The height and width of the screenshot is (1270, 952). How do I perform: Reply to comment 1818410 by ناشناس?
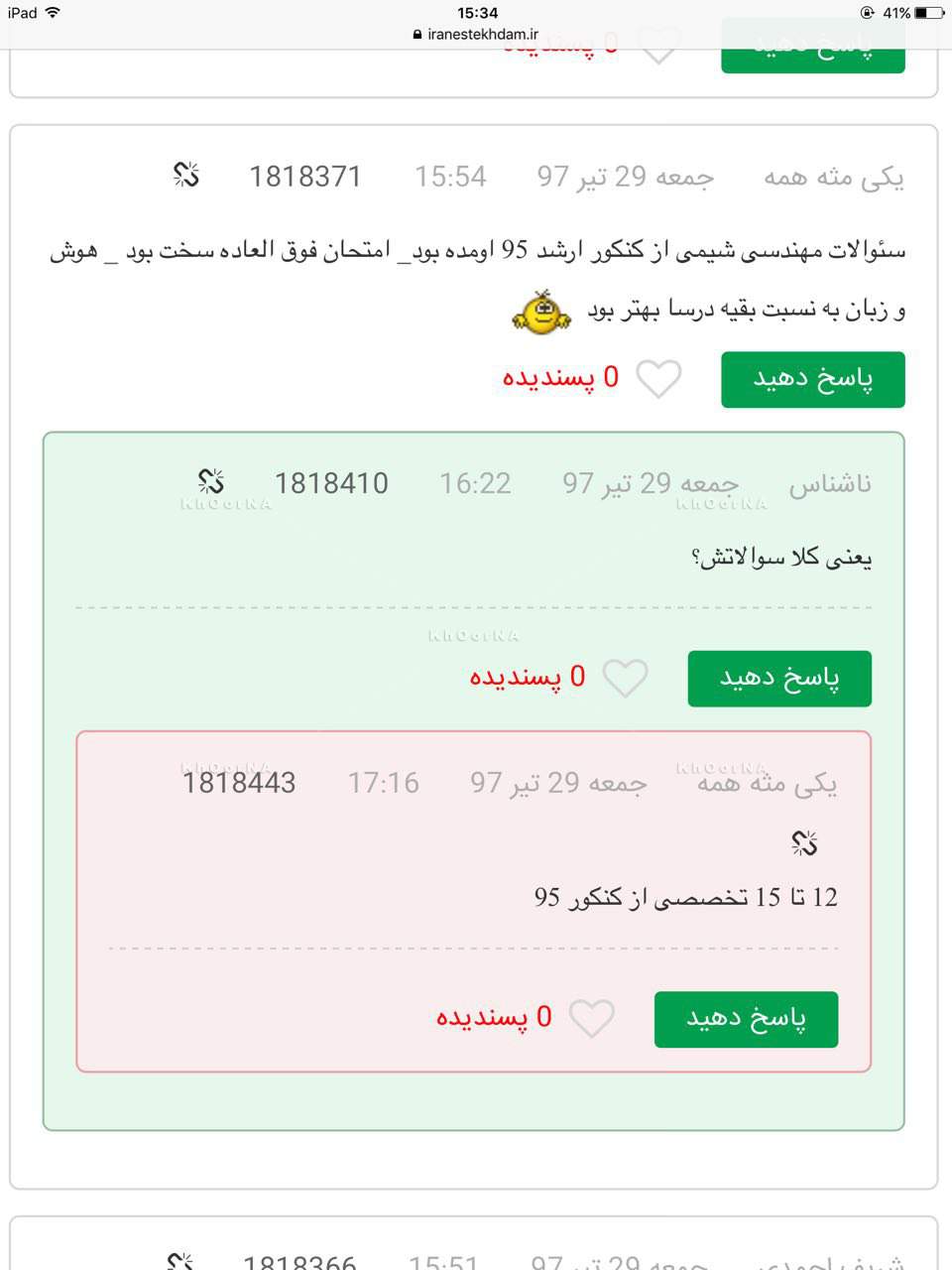[779, 679]
